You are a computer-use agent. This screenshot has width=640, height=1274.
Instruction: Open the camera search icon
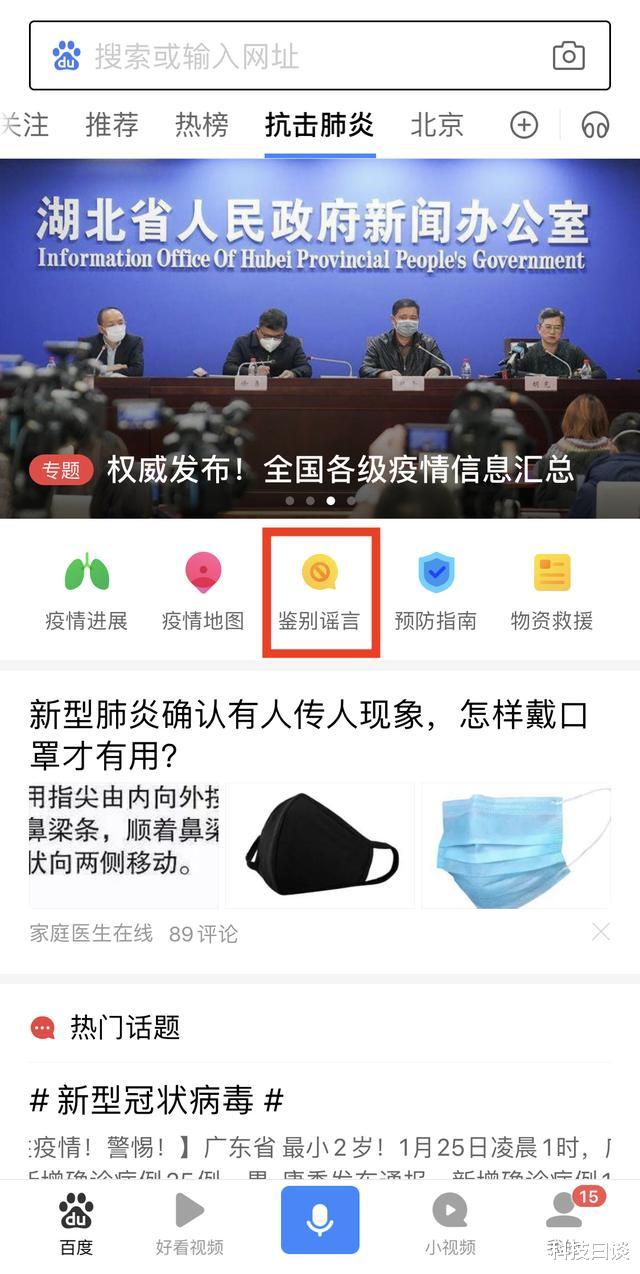pyautogui.click(x=568, y=56)
